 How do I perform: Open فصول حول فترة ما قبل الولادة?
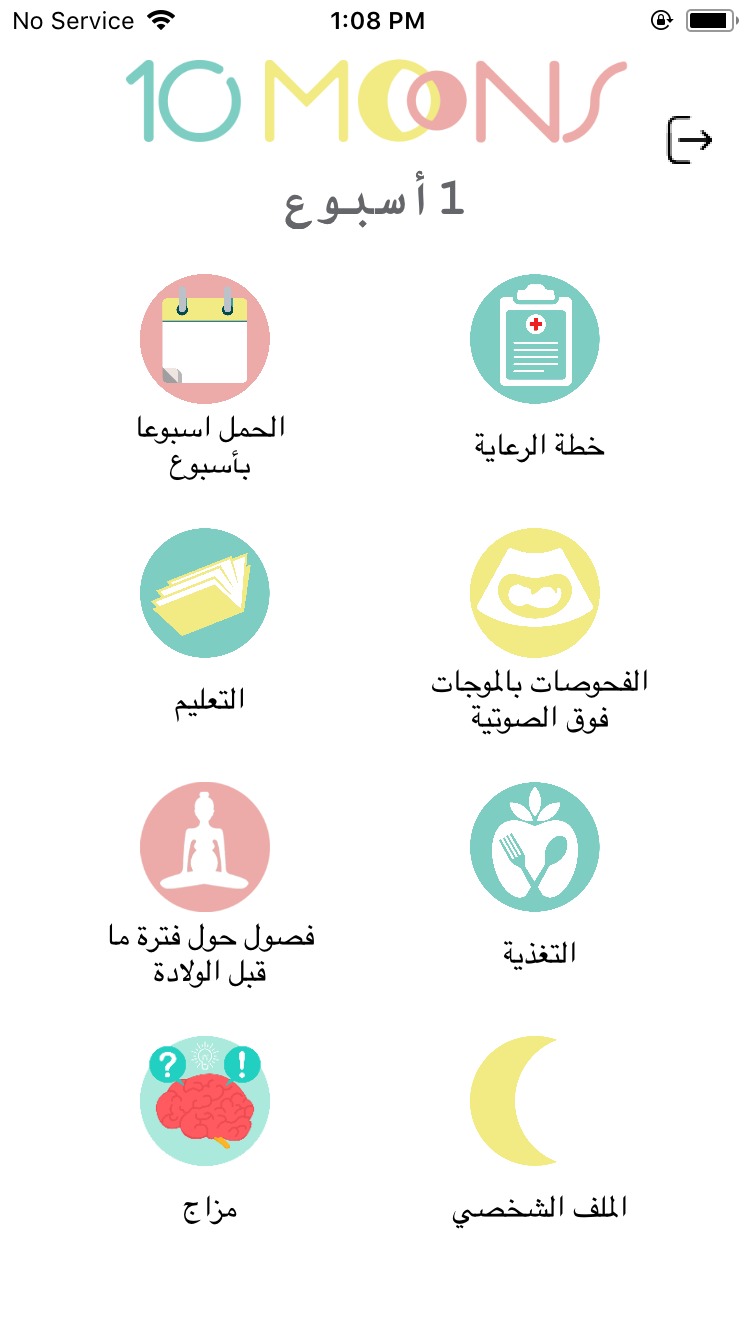(x=205, y=847)
